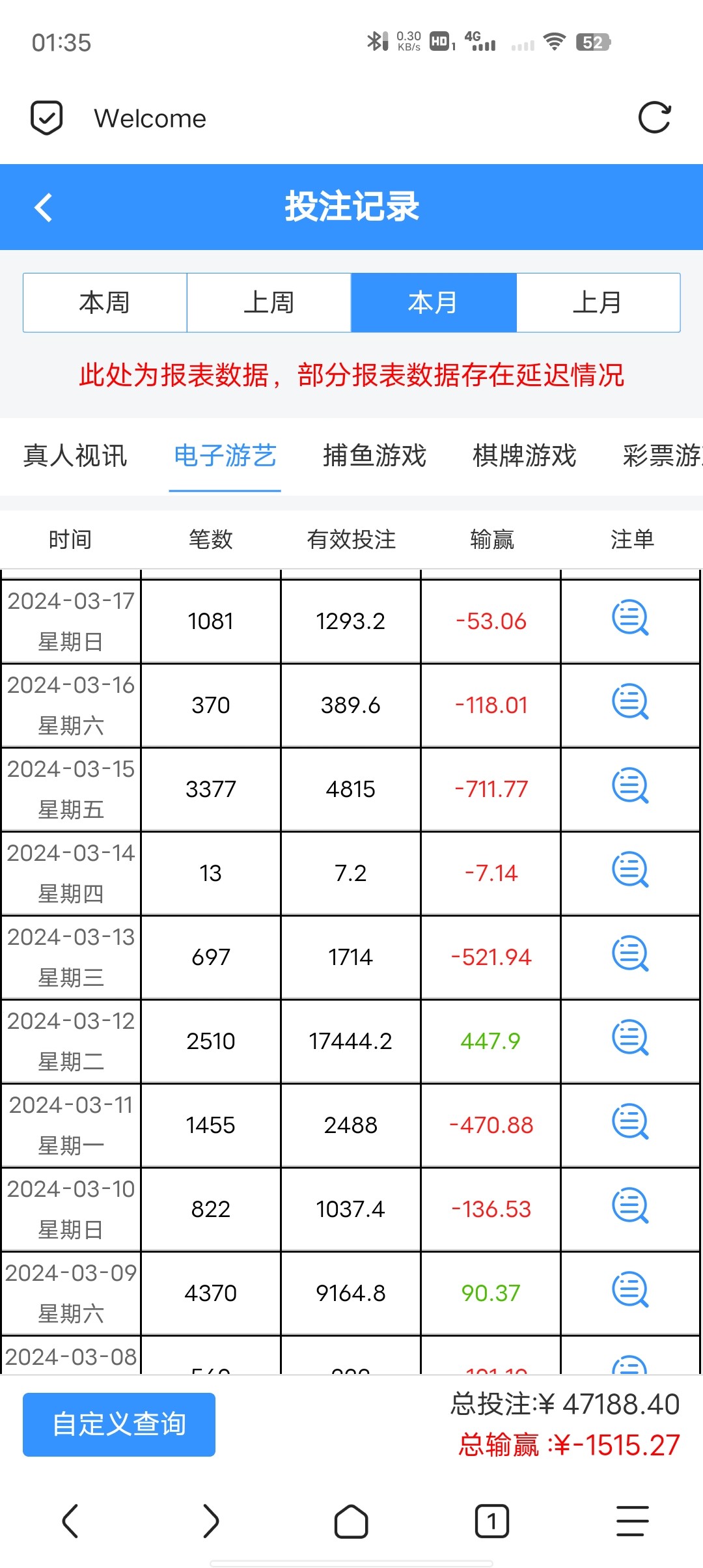Open the 真人视讯 category

[x=75, y=455]
